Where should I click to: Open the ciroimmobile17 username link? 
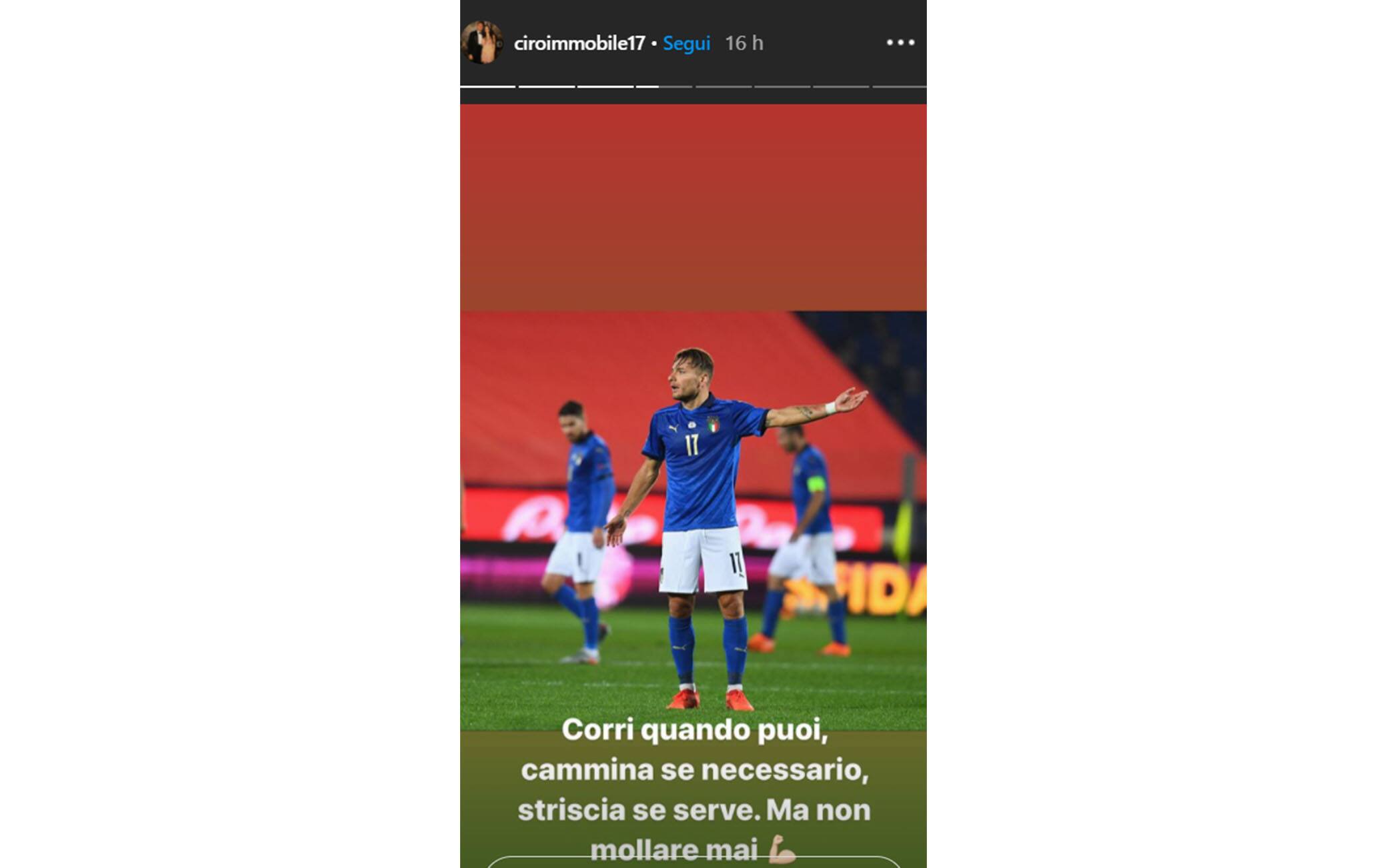click(579, 43)
